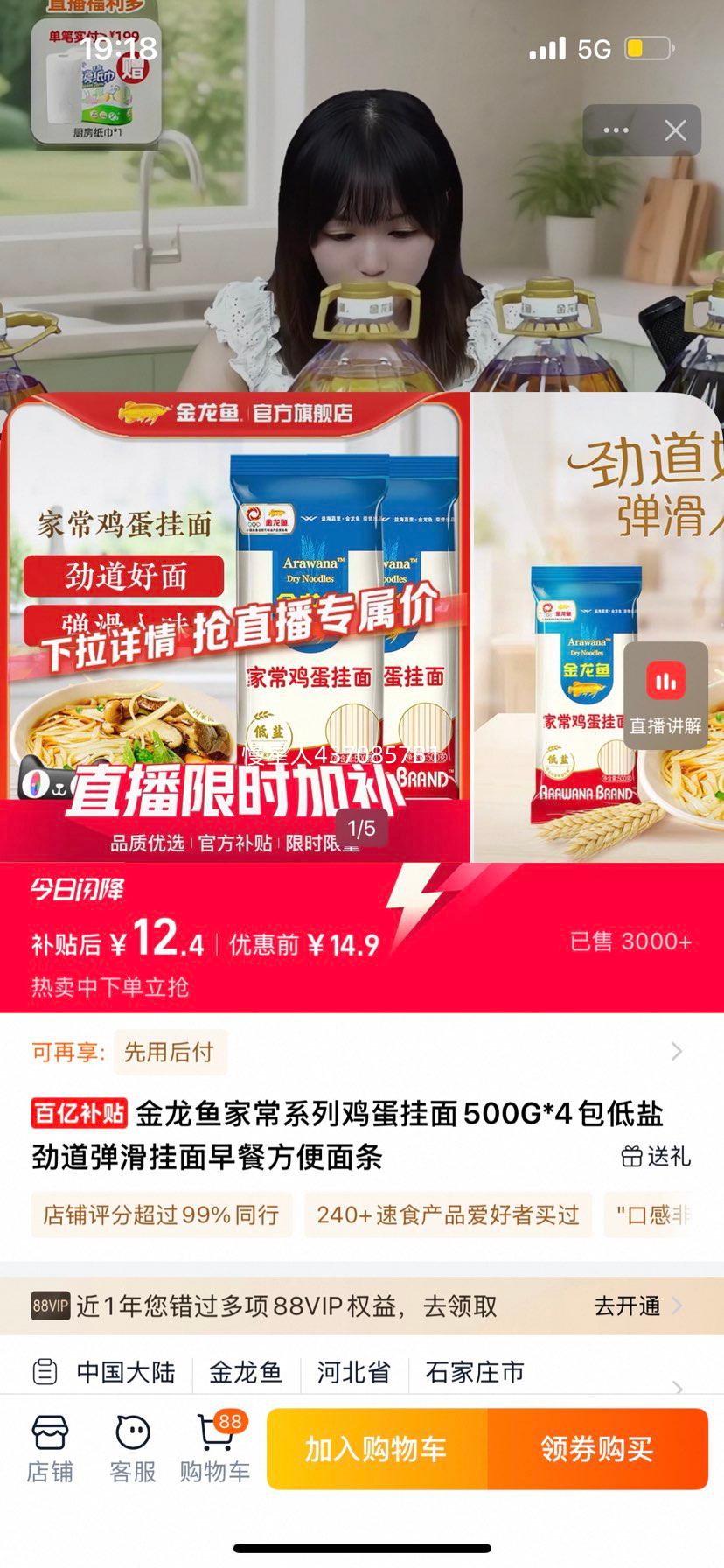Select the 240+速食产品爱好者买过 chip

(448, 1214)
